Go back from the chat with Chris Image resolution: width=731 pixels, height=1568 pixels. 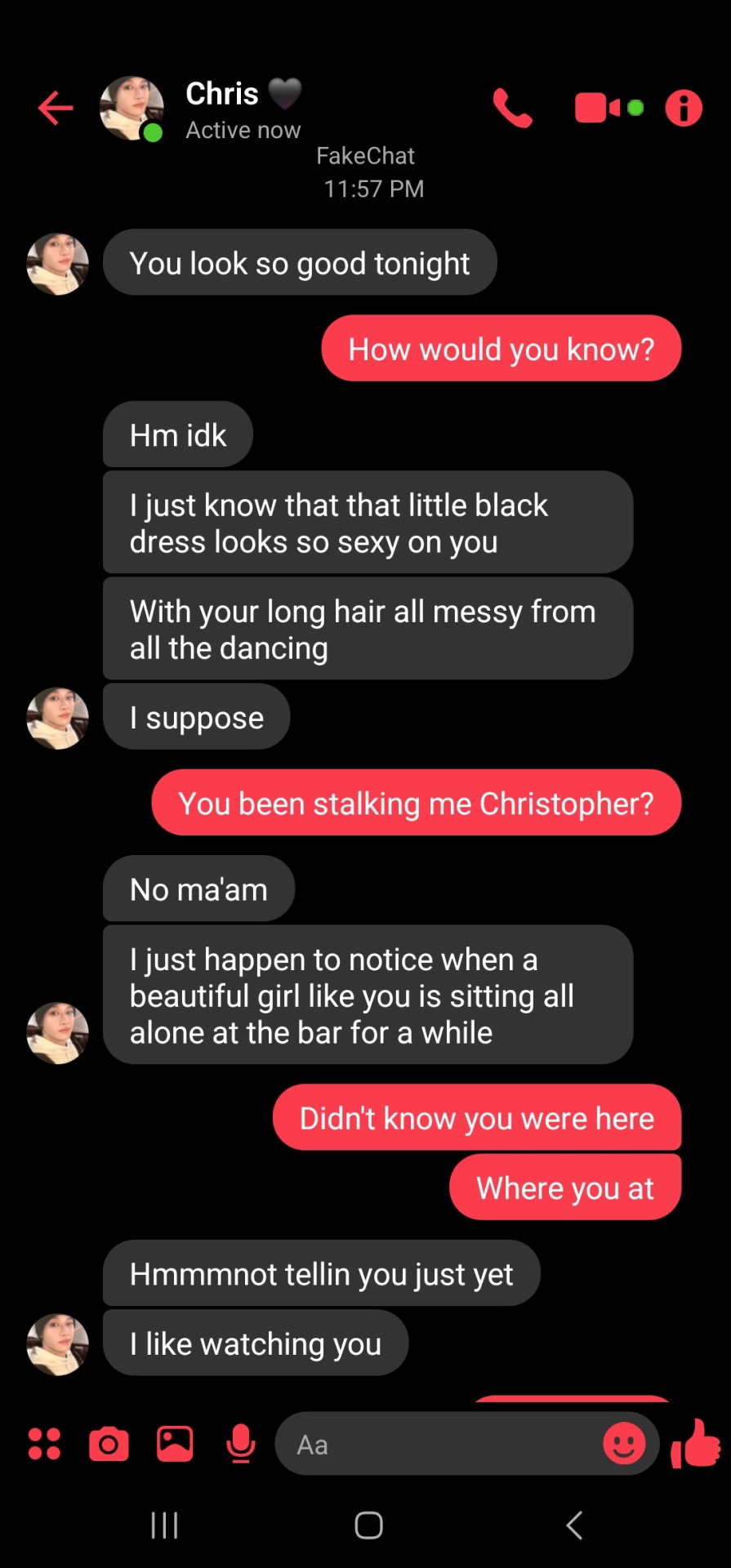pyautogui.click(x=56, y=109)
